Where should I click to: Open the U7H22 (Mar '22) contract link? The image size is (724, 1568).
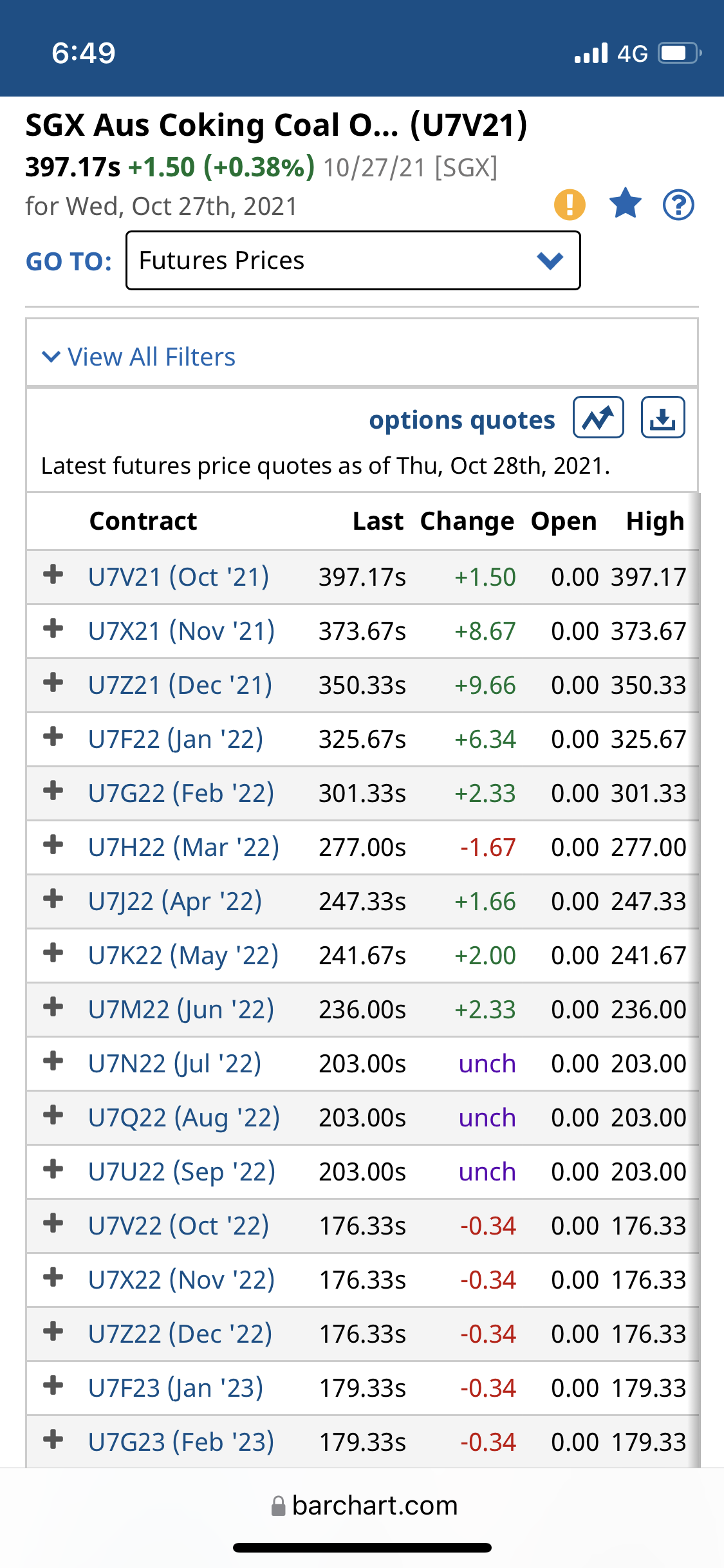point(183,847)
